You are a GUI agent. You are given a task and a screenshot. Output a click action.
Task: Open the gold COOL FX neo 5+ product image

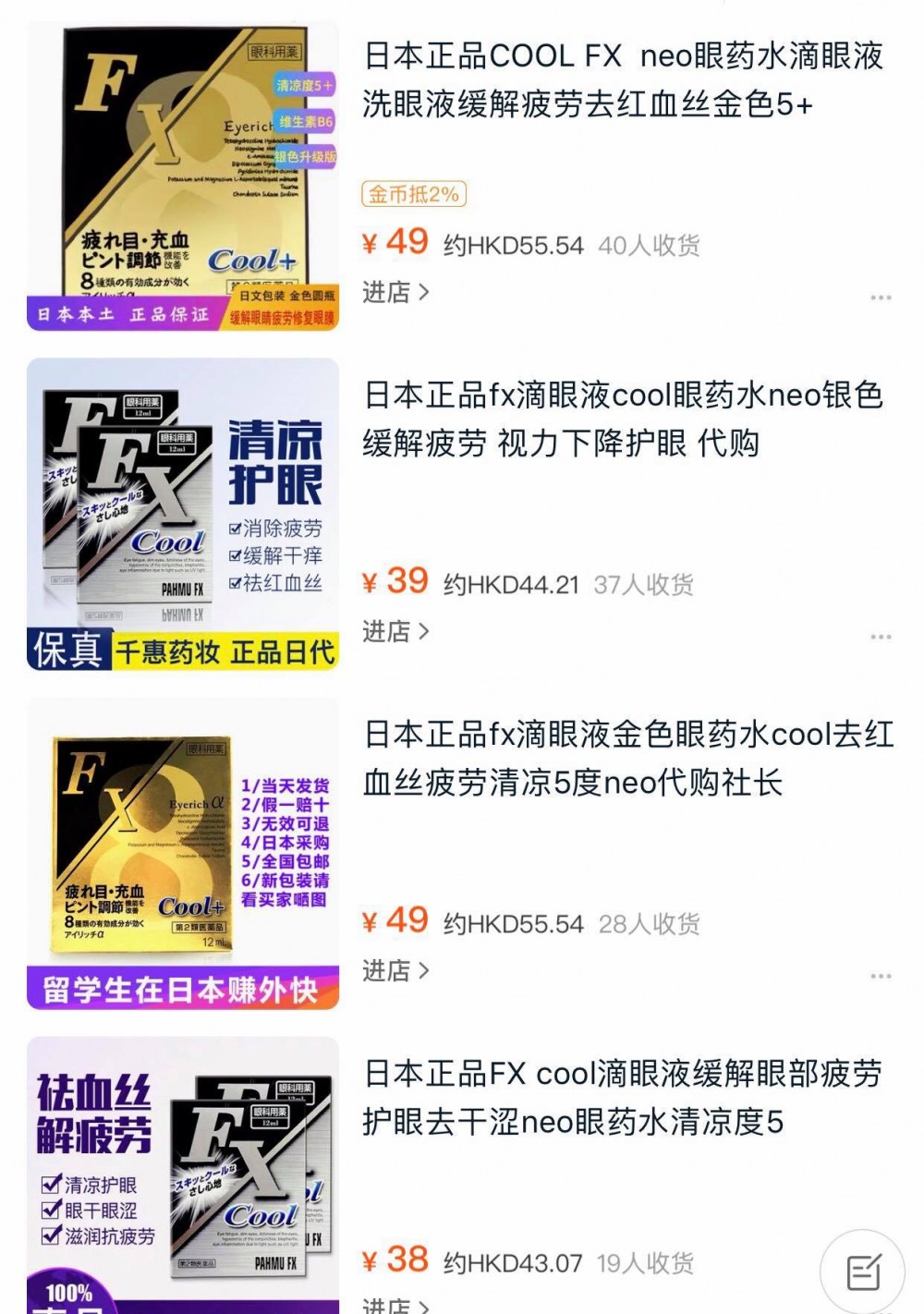coord(183,176)
